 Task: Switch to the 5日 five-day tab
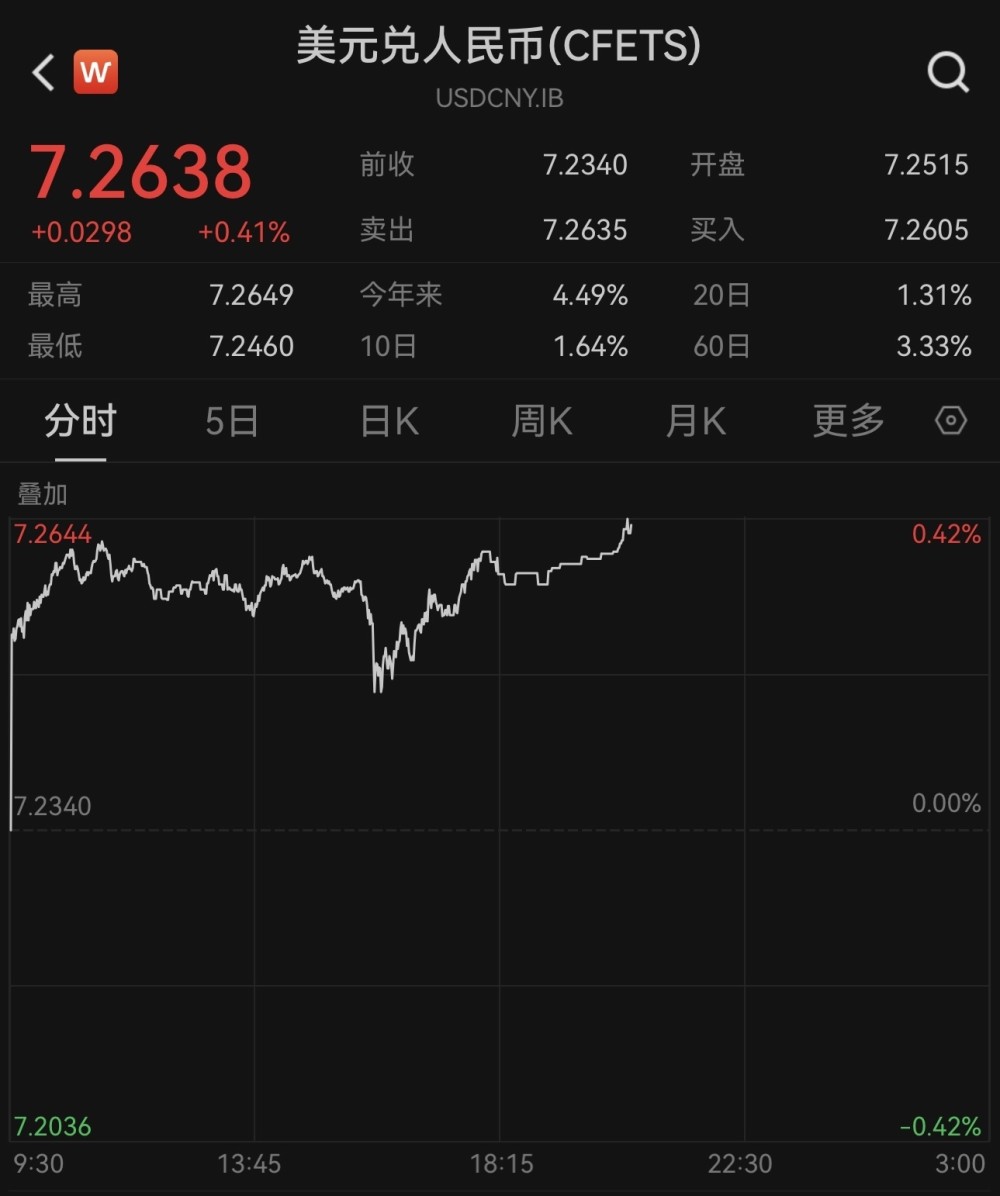click(230, 421)
